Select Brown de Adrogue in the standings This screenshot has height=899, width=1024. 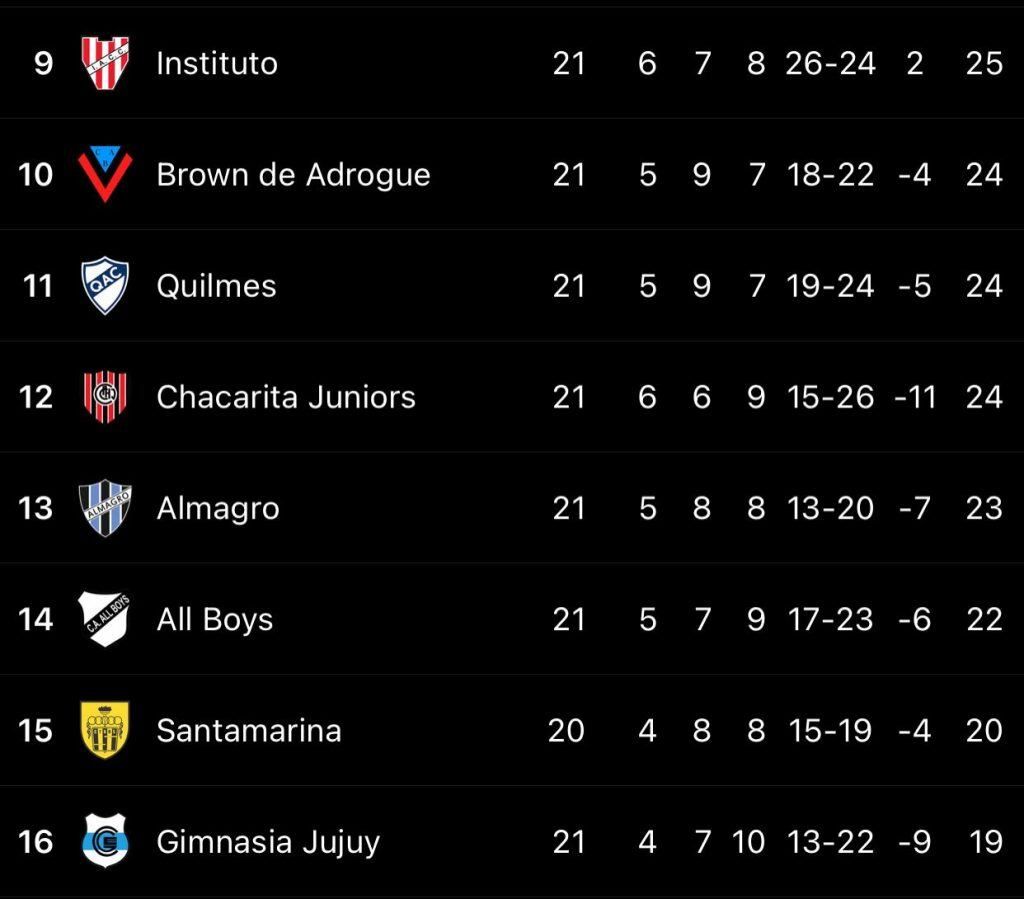point(293,175)
